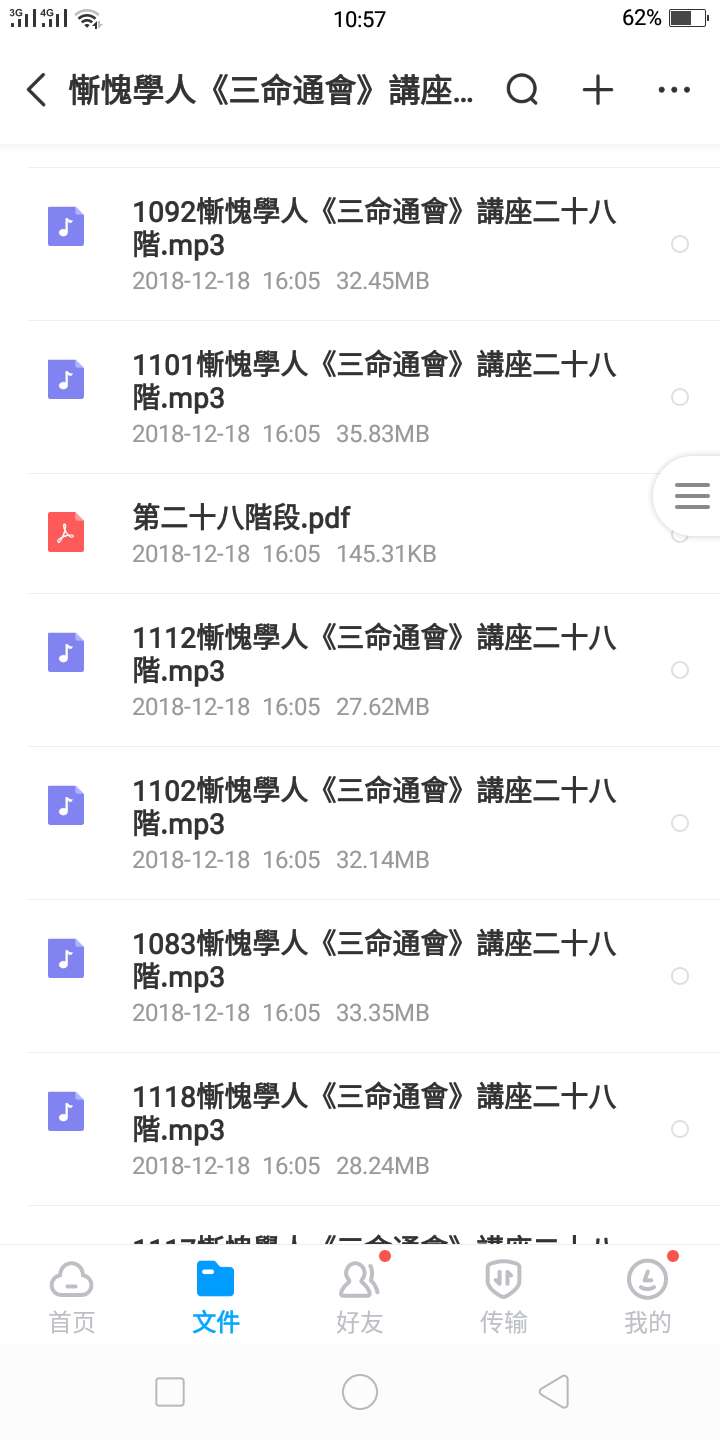This screenshot has height=1440, width=720.
Task: Tap the 文件 tab
Action: [216, 1296]
